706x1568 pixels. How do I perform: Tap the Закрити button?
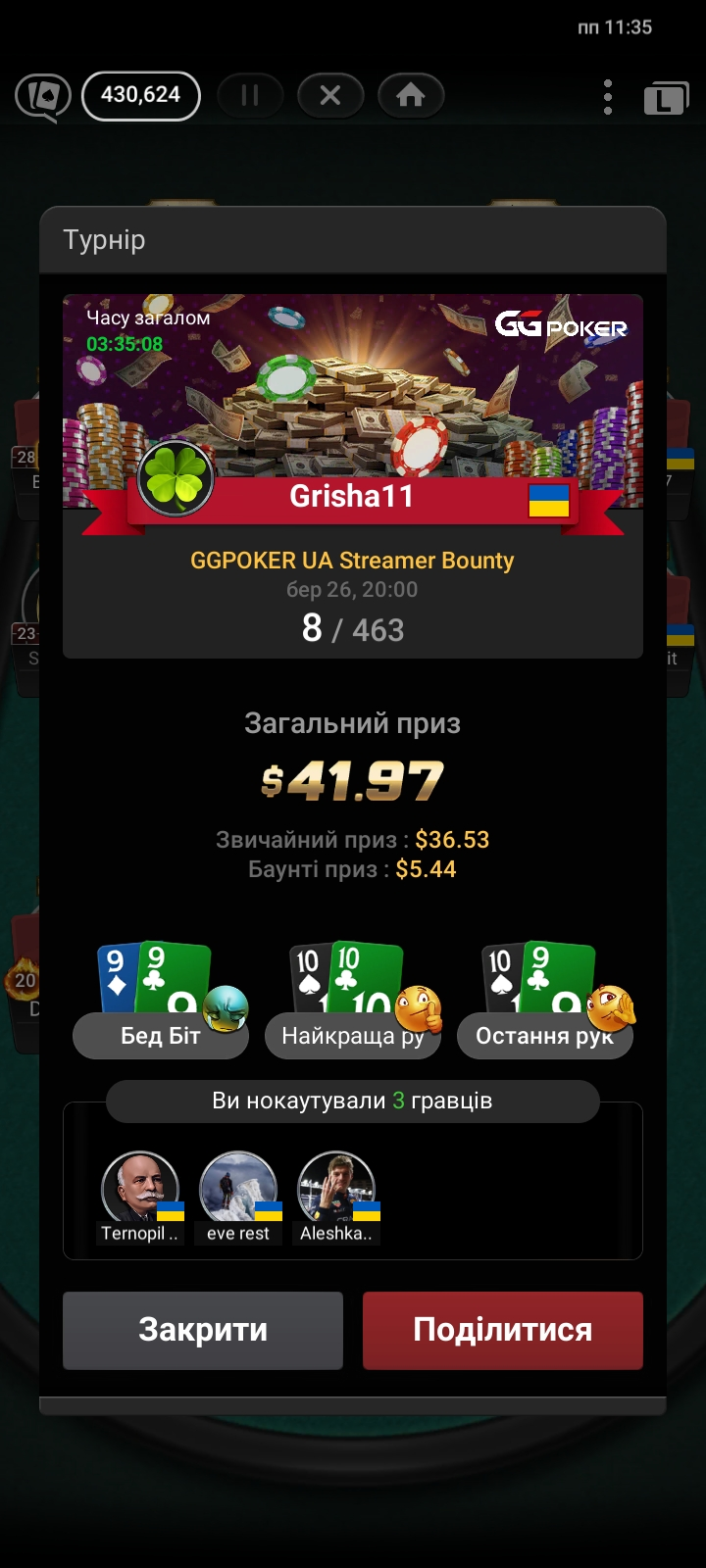(203, 1330)
